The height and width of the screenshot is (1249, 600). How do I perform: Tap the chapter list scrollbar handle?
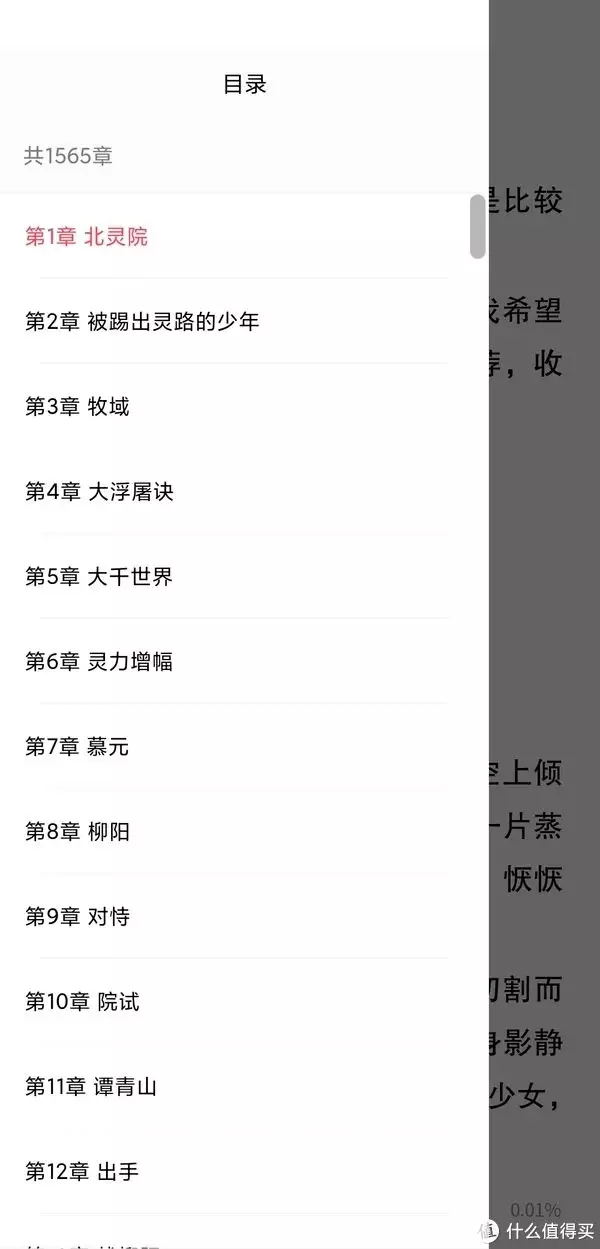click(x=478, y=226)
